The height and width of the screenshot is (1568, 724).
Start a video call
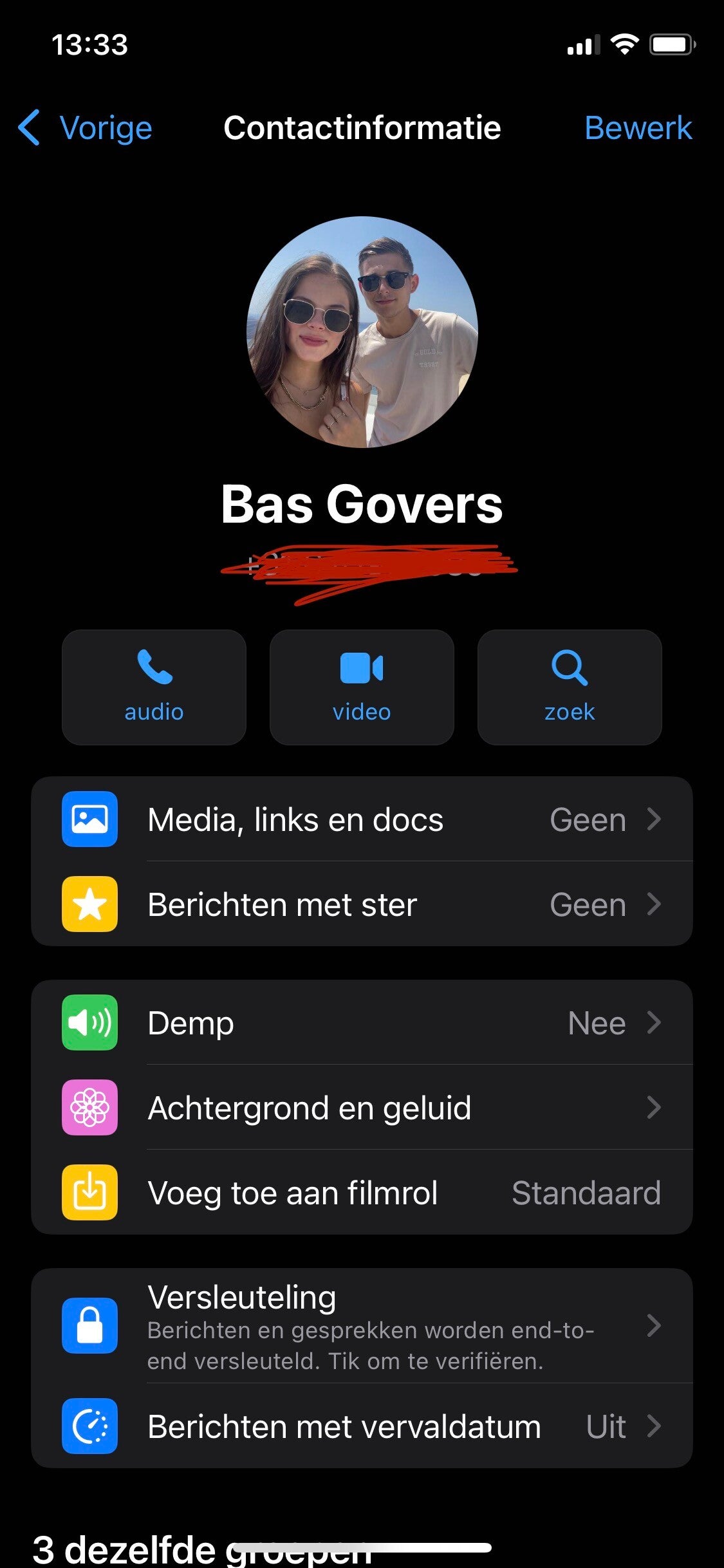click(362, 687)
